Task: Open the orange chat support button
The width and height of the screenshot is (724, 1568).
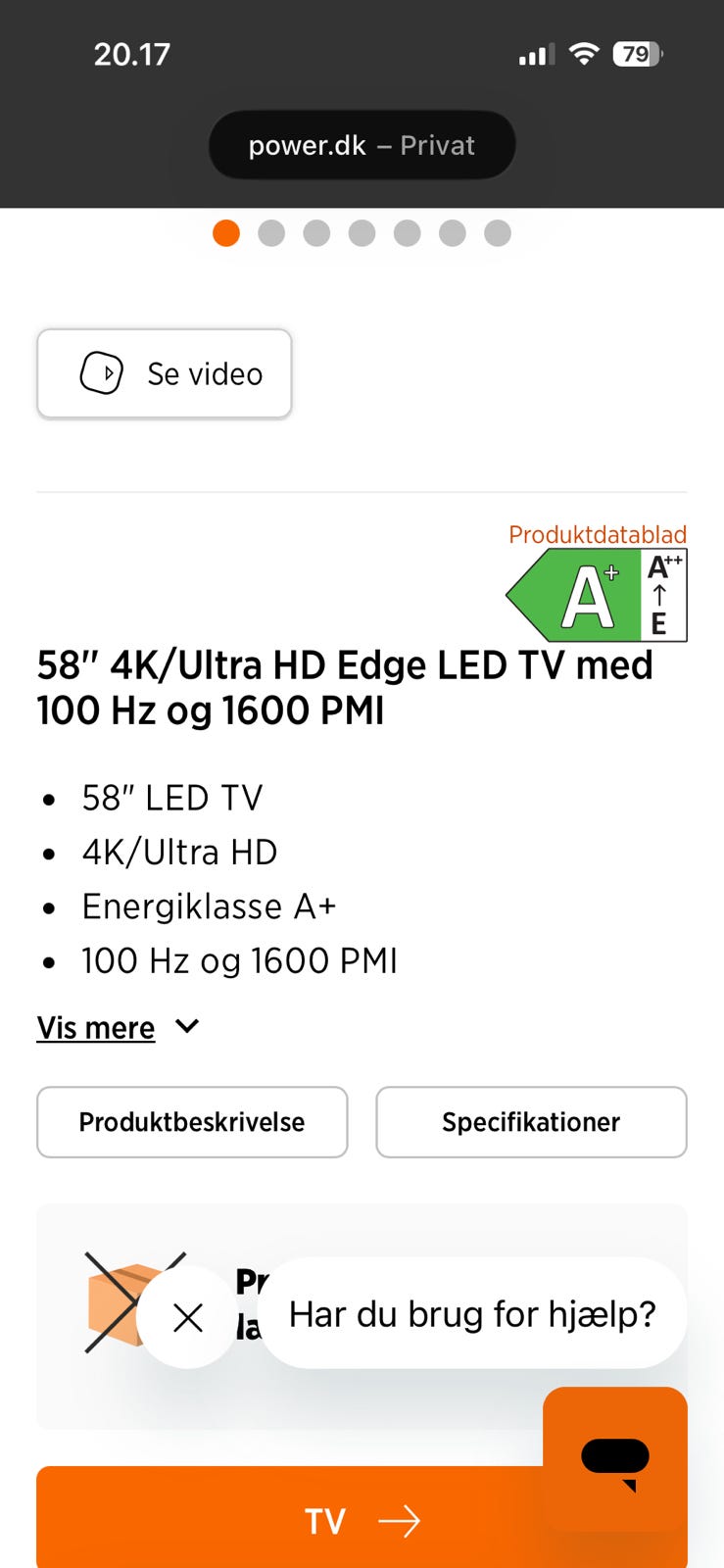Action: pyautogui.click(x=615, y=1459)
